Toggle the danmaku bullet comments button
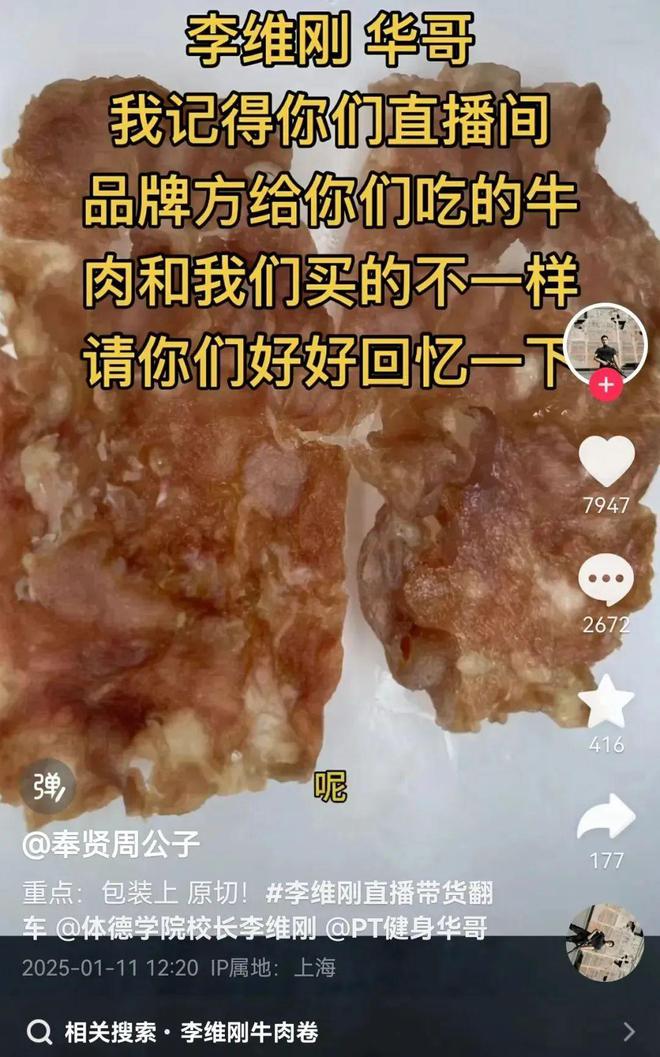This screenshot has height=1057, width=660. [47, 785]
